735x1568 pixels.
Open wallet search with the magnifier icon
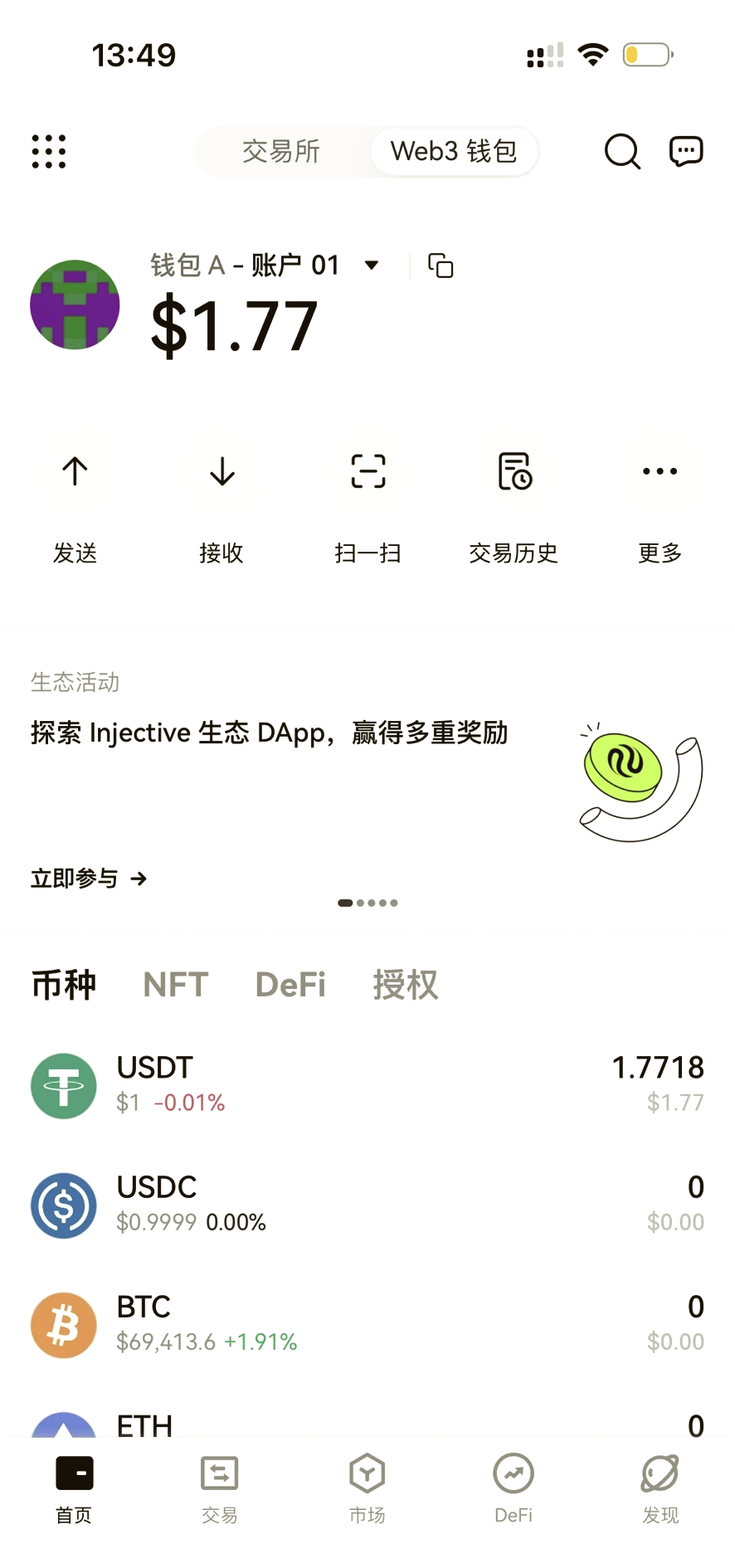click(621, 152)
